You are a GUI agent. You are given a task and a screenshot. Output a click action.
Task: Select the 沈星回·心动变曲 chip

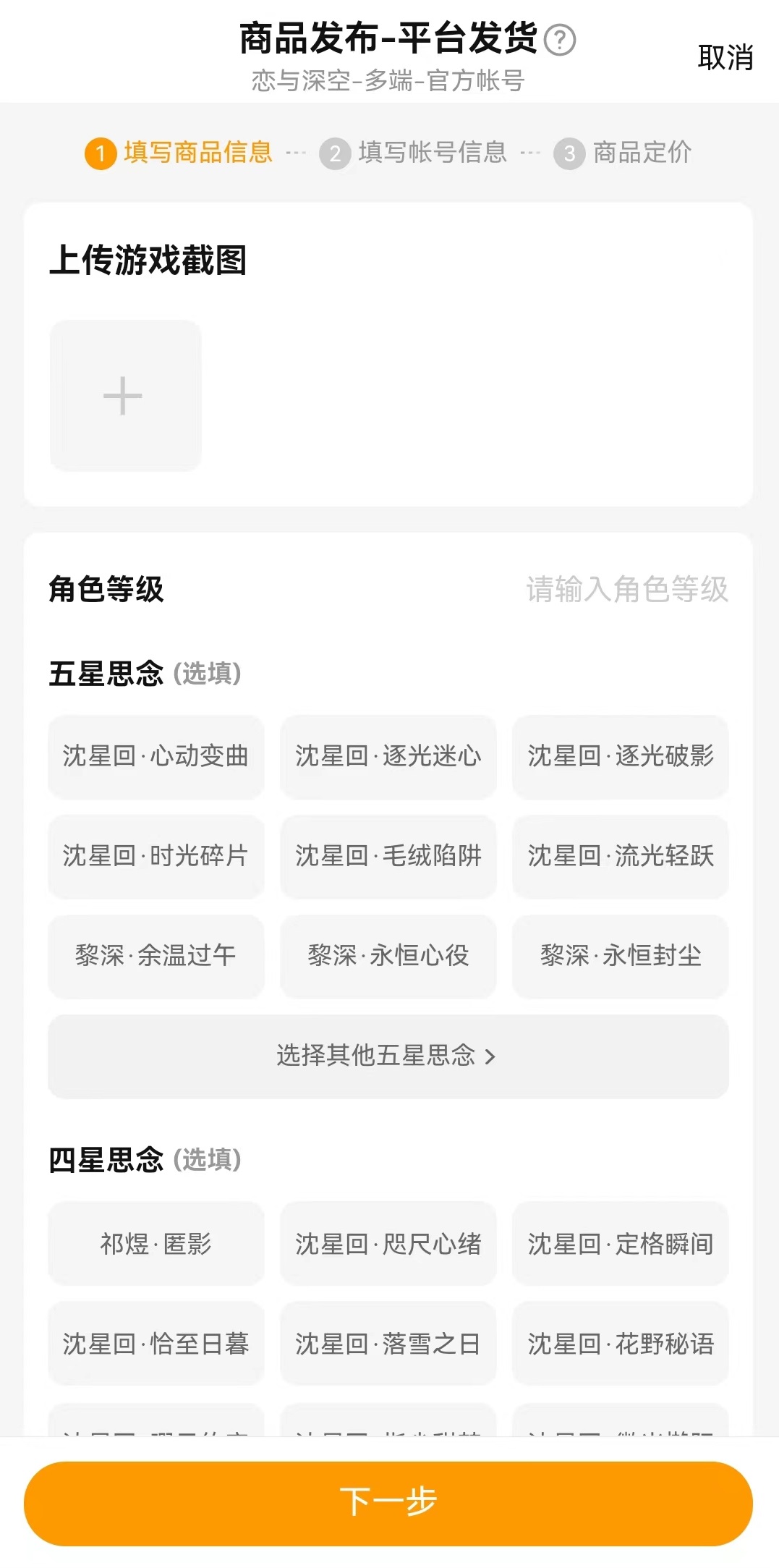click(156, 756)
